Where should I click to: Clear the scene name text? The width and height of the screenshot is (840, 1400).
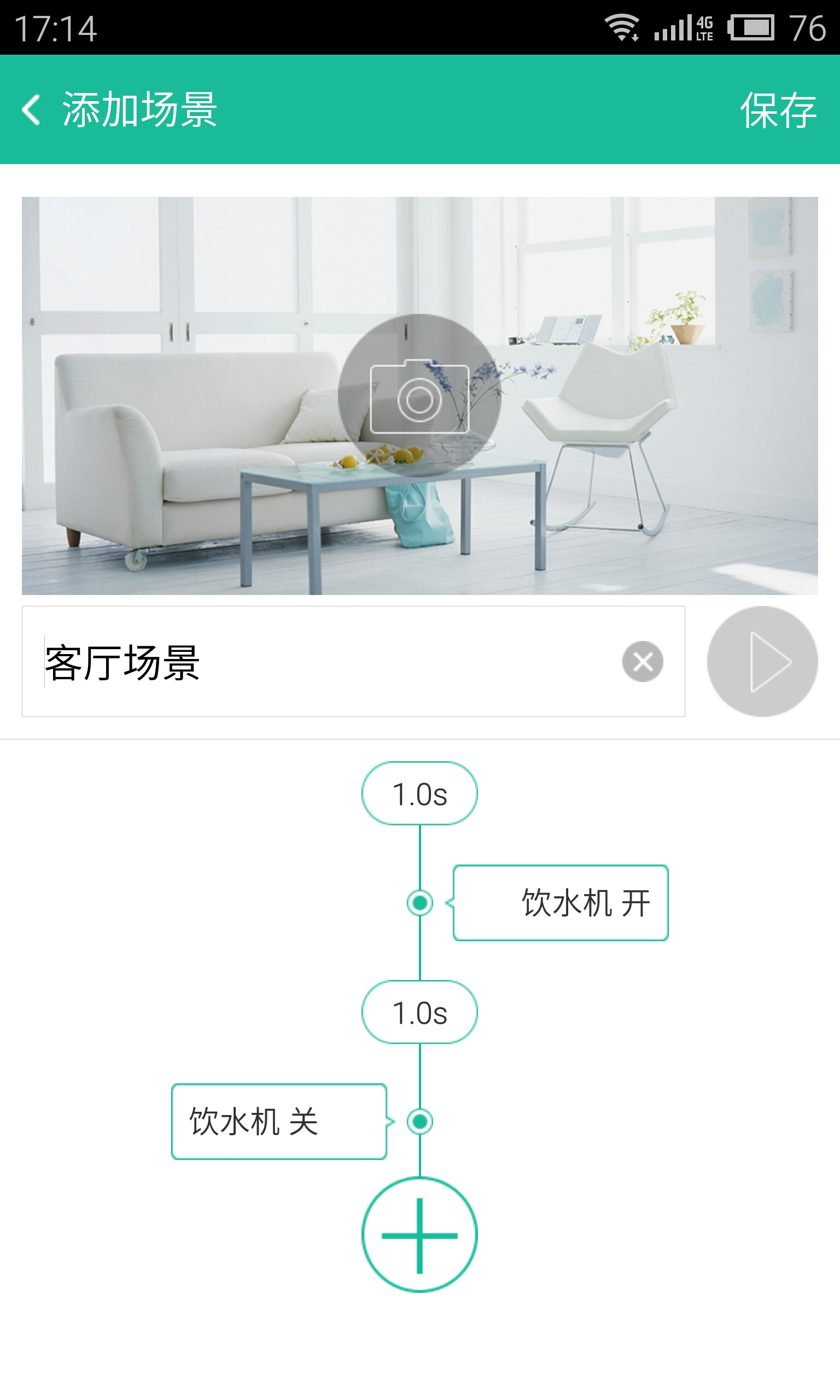coord(643,662)
